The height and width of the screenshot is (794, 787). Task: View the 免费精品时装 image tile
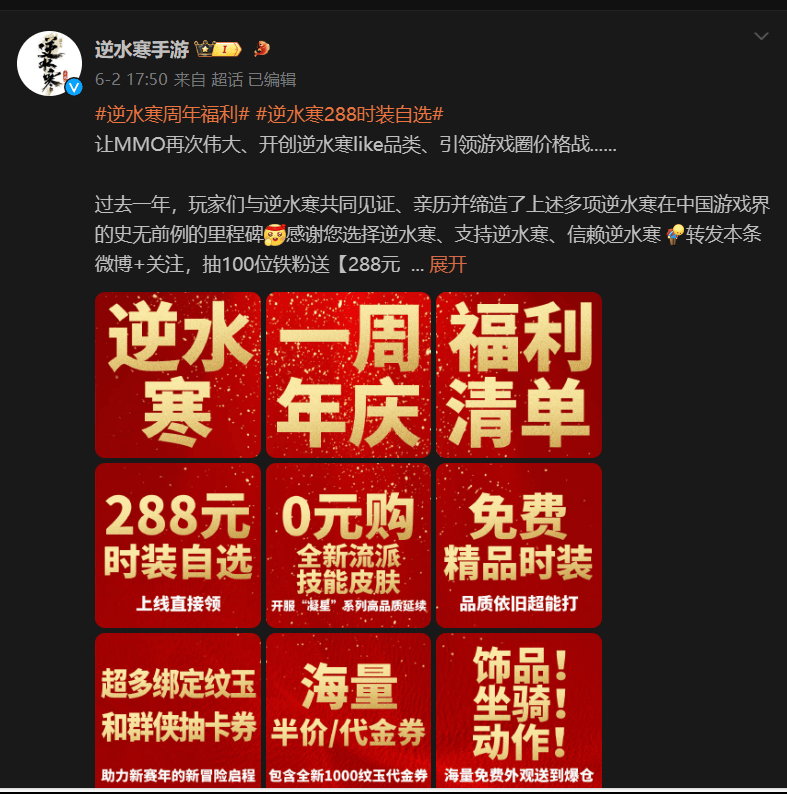click(x=518, y=545)
